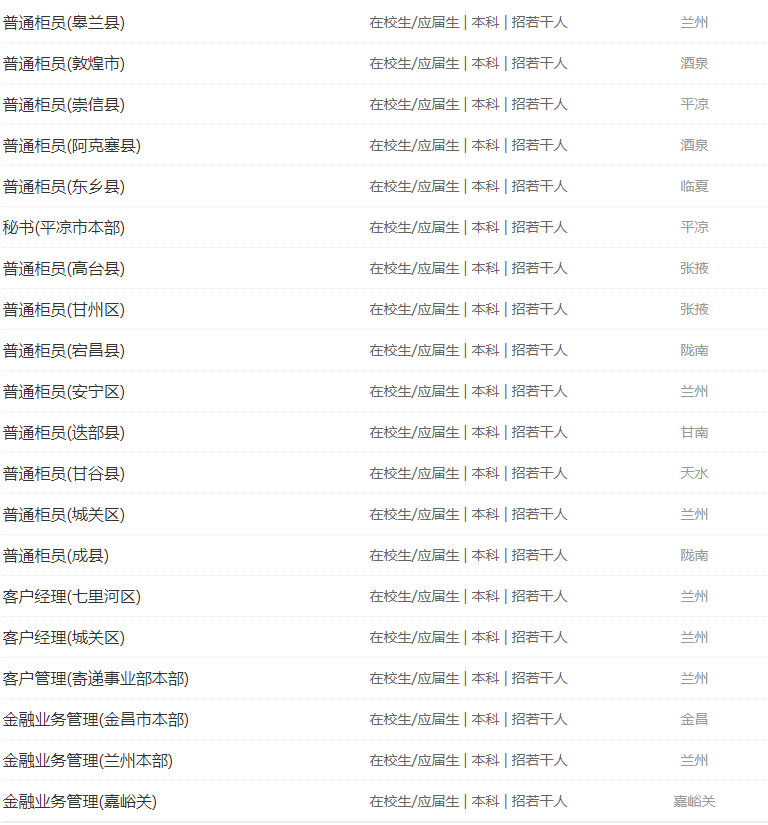The height and width of the screenshot is (825, 768).
Task: View 普通柜员(崇信县) position details
Action: 64,104
